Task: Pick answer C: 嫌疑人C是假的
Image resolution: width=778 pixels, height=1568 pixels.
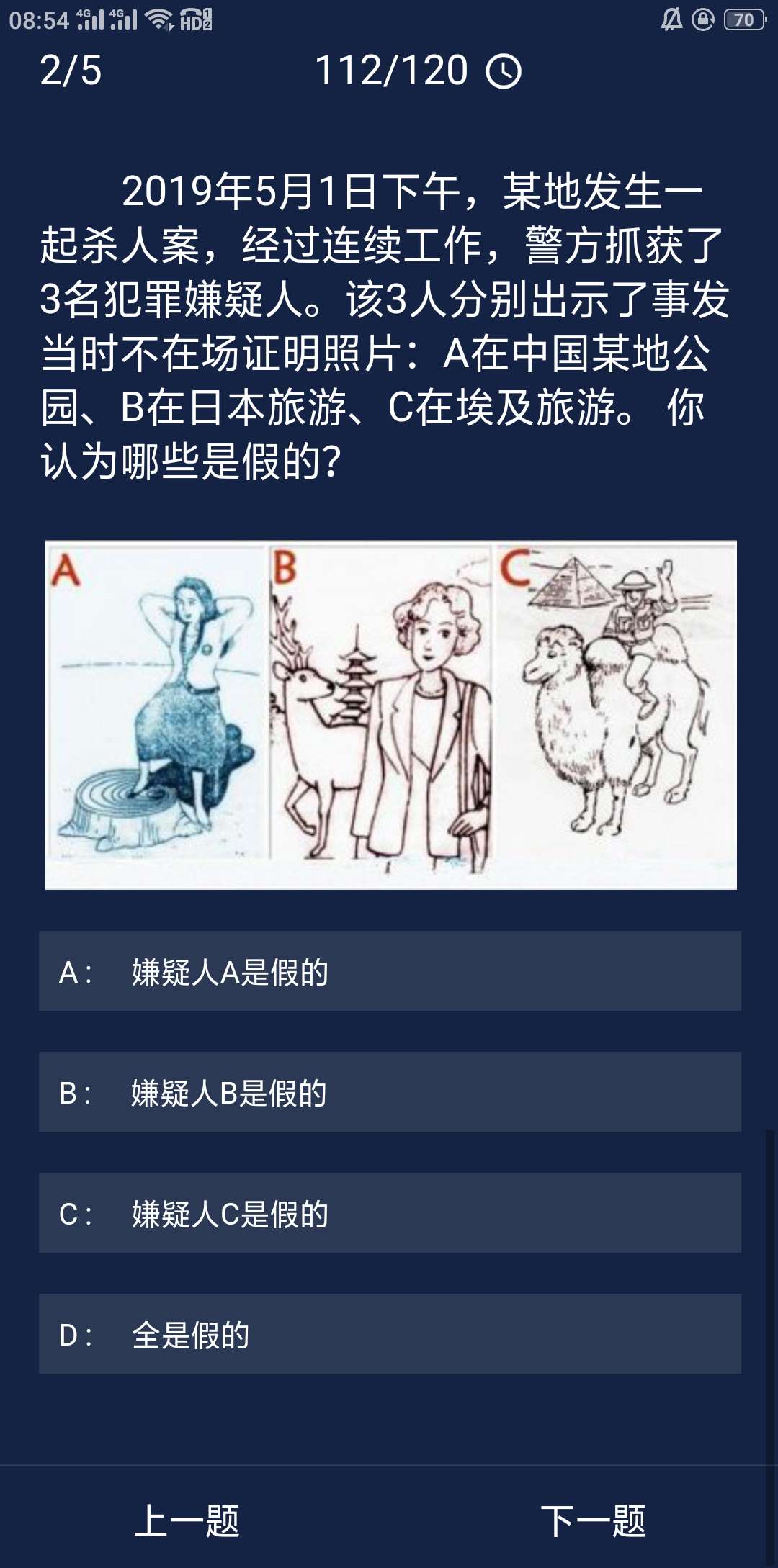Action: pos(389,1213)
